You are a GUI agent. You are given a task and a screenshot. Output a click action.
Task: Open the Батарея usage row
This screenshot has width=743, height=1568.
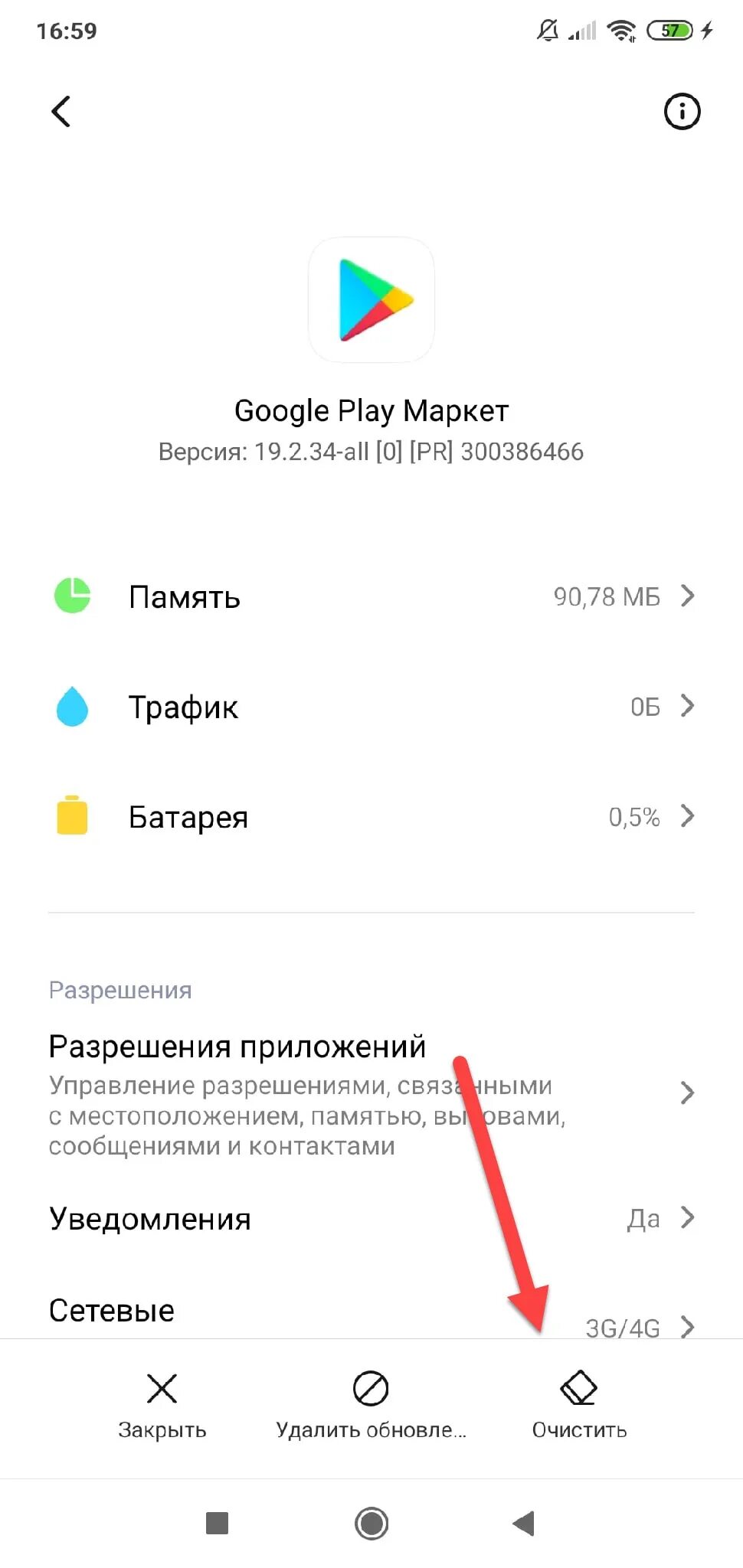pyautogui.click(x=371, y=816)
